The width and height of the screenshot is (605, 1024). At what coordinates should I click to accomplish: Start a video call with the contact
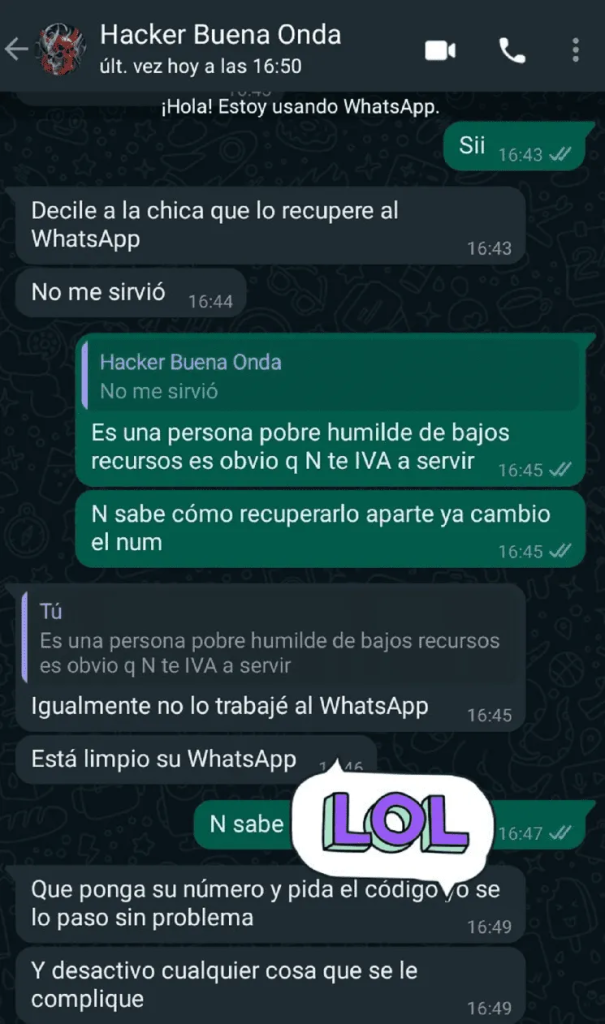pyautogui.click(x=440, y=51)
